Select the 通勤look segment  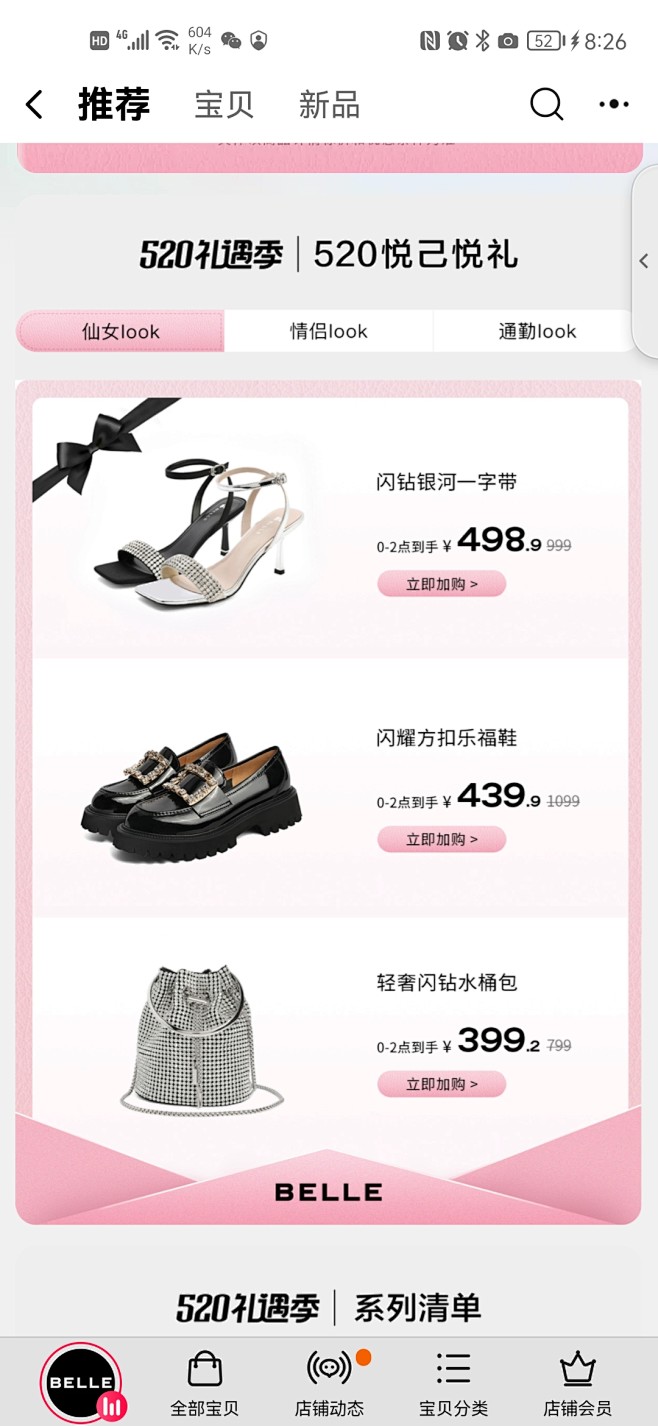pos(537,331)
